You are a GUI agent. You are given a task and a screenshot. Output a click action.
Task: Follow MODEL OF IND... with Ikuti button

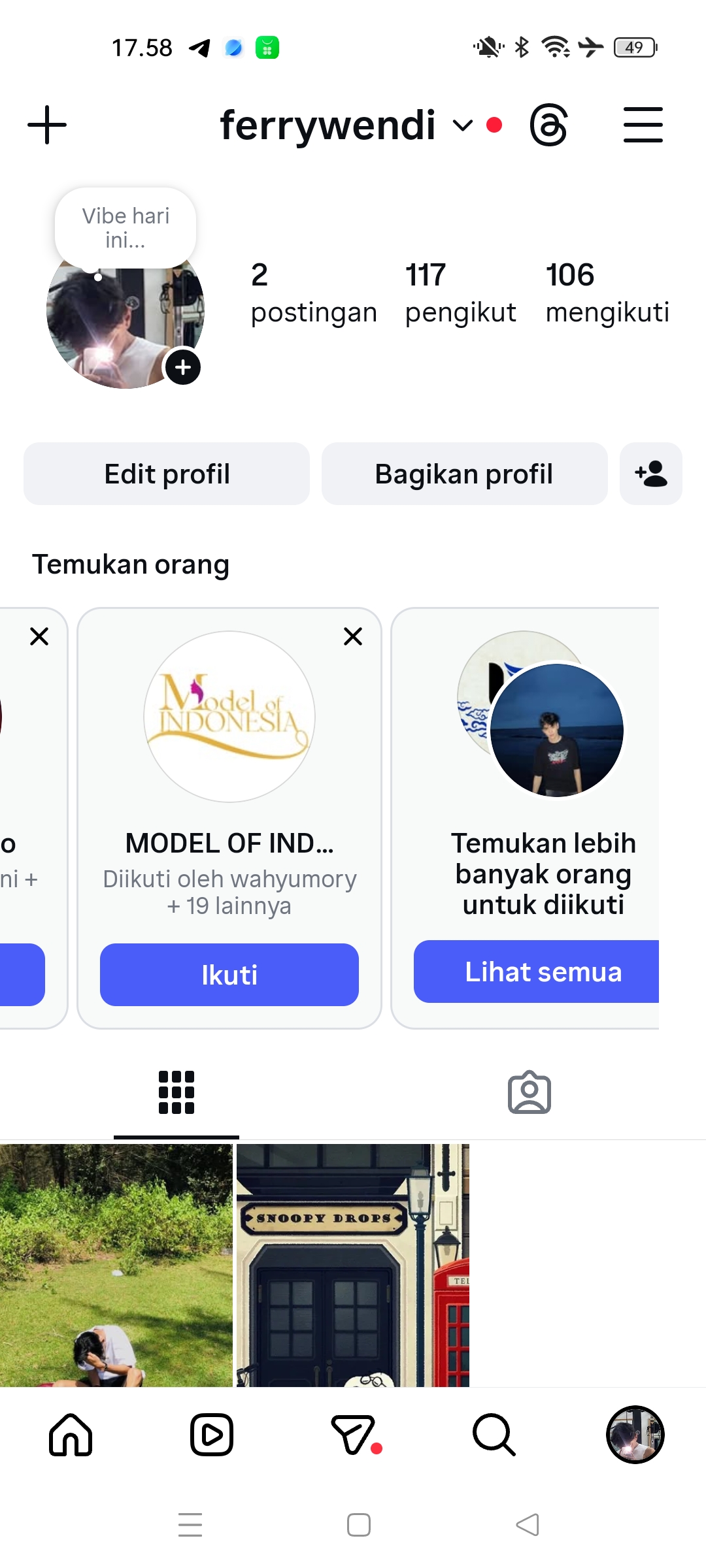(x=229, y=975)
